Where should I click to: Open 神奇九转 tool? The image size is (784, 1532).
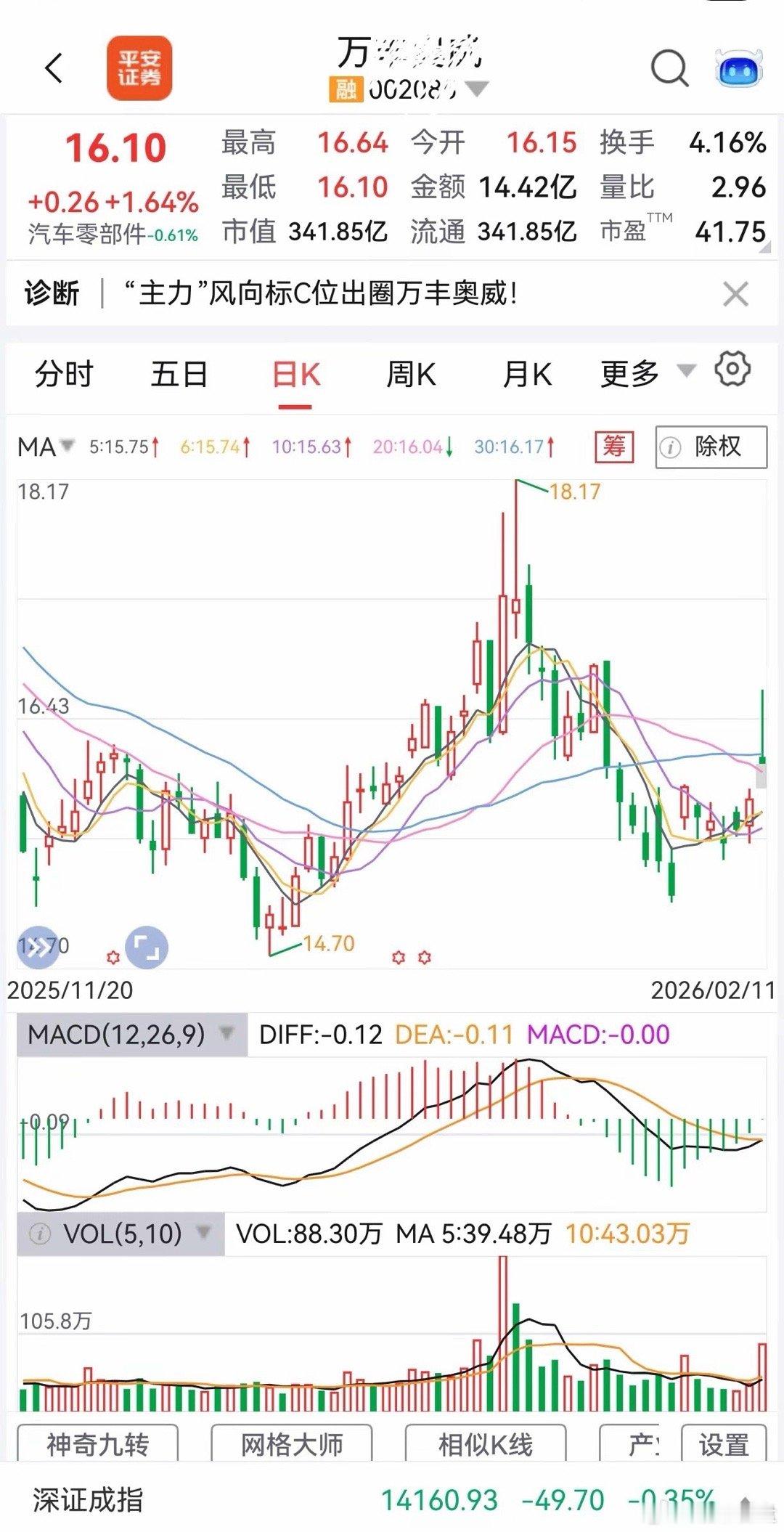pos(97,1445)
